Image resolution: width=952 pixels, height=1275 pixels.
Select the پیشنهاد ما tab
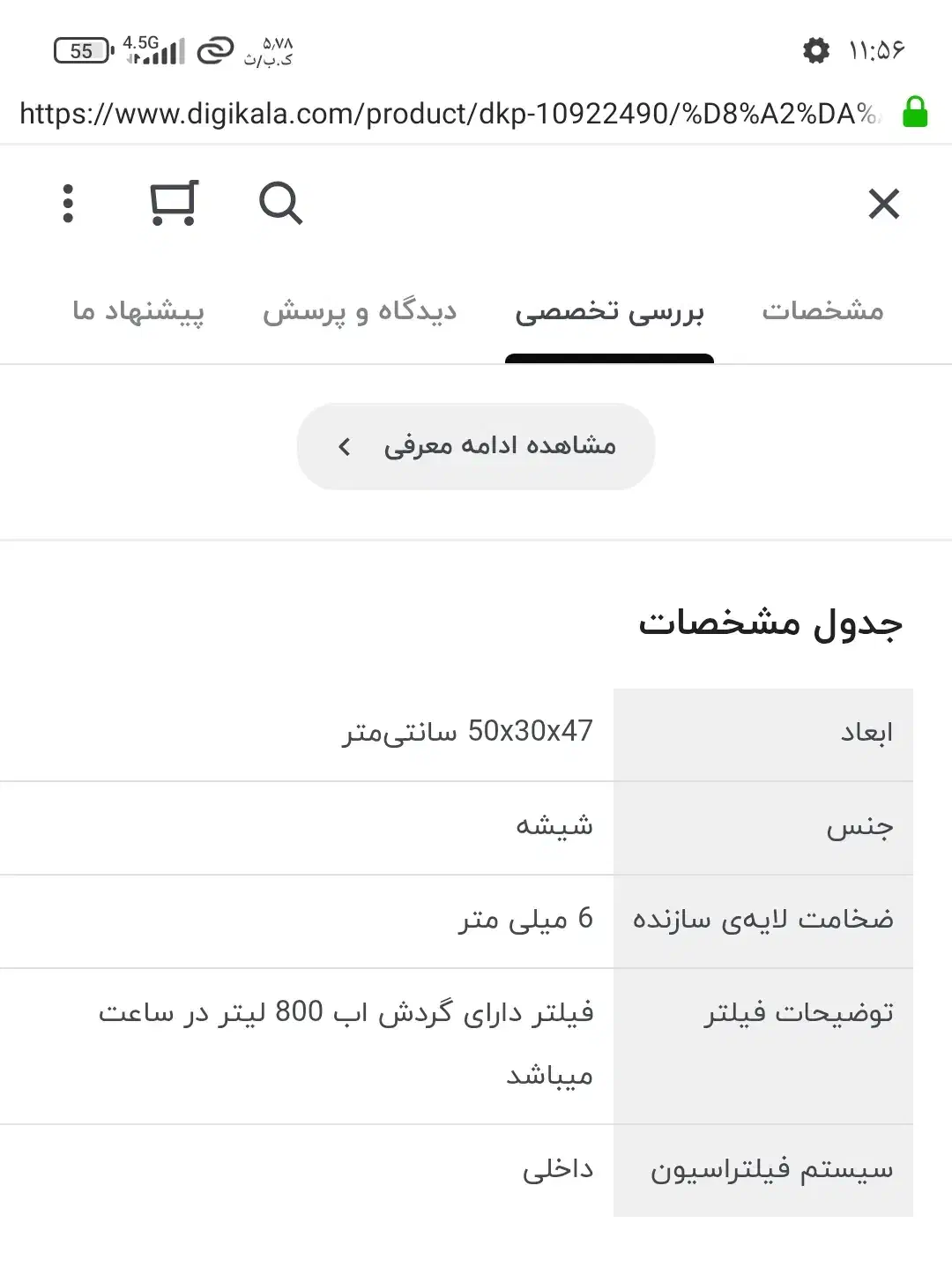pyautogui.click(x=138, y=312)
